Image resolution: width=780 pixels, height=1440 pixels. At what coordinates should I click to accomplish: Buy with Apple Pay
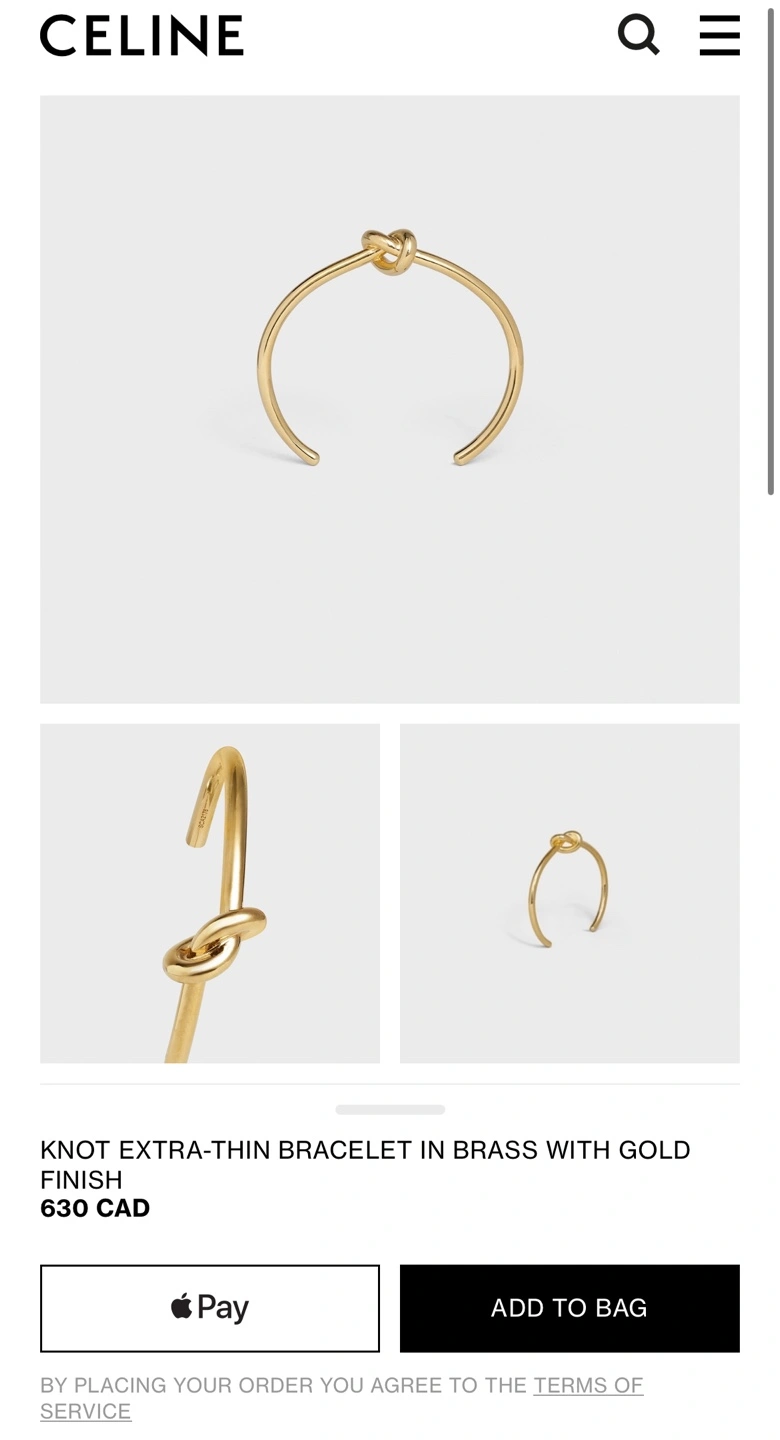[x=210, y=1308]
